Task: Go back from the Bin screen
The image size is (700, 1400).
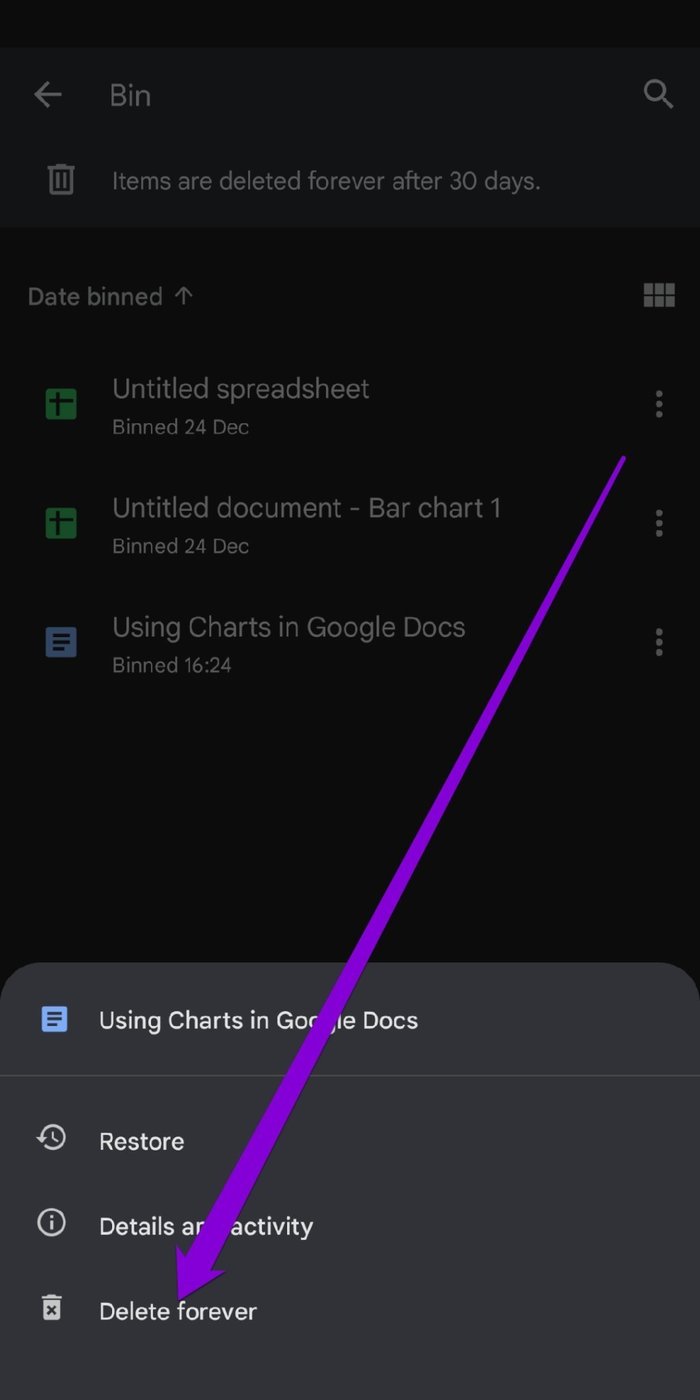Action: click(x=48, y=95)
